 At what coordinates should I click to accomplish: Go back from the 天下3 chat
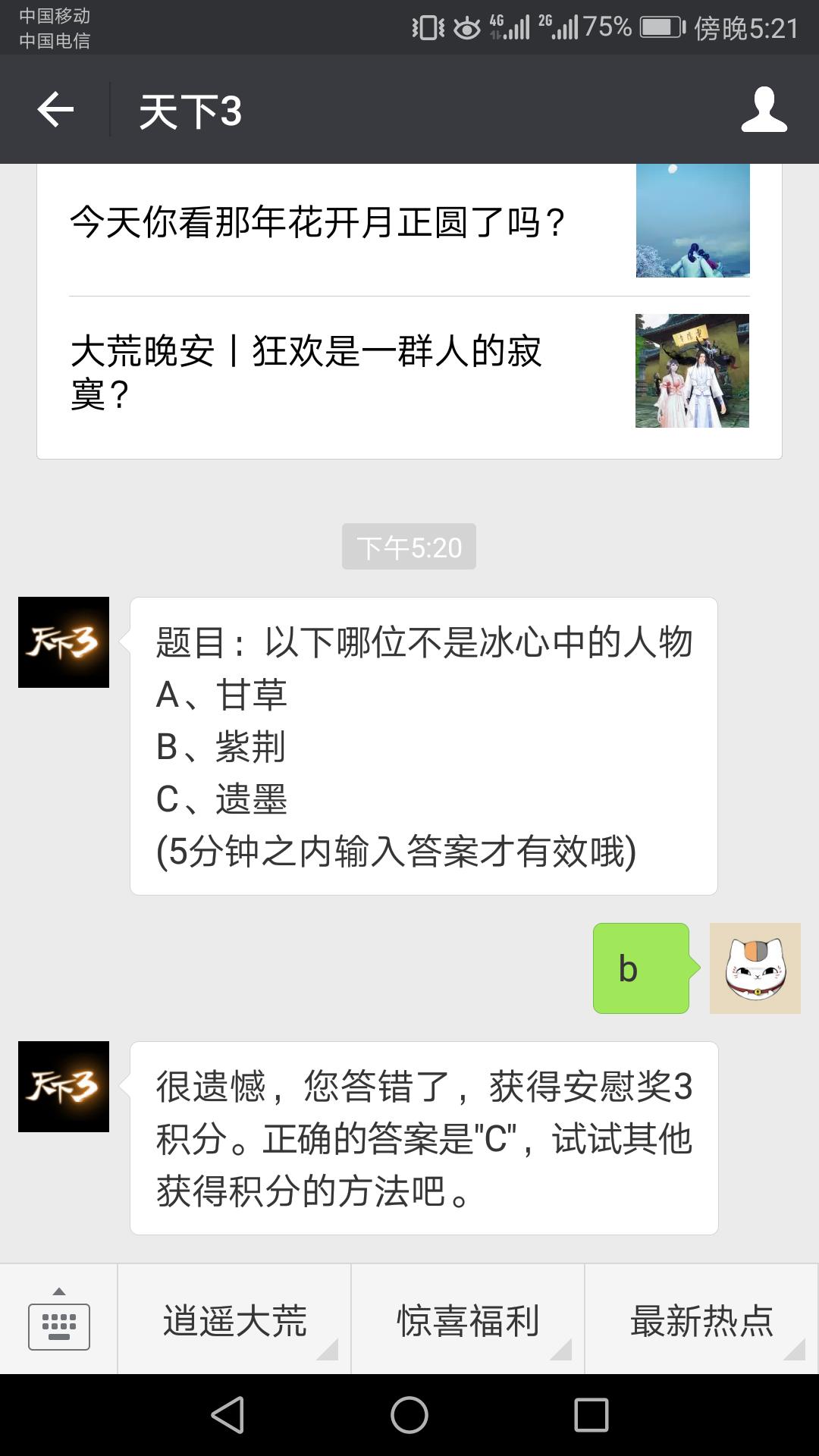pyautogui.click(x=55, y=111)
